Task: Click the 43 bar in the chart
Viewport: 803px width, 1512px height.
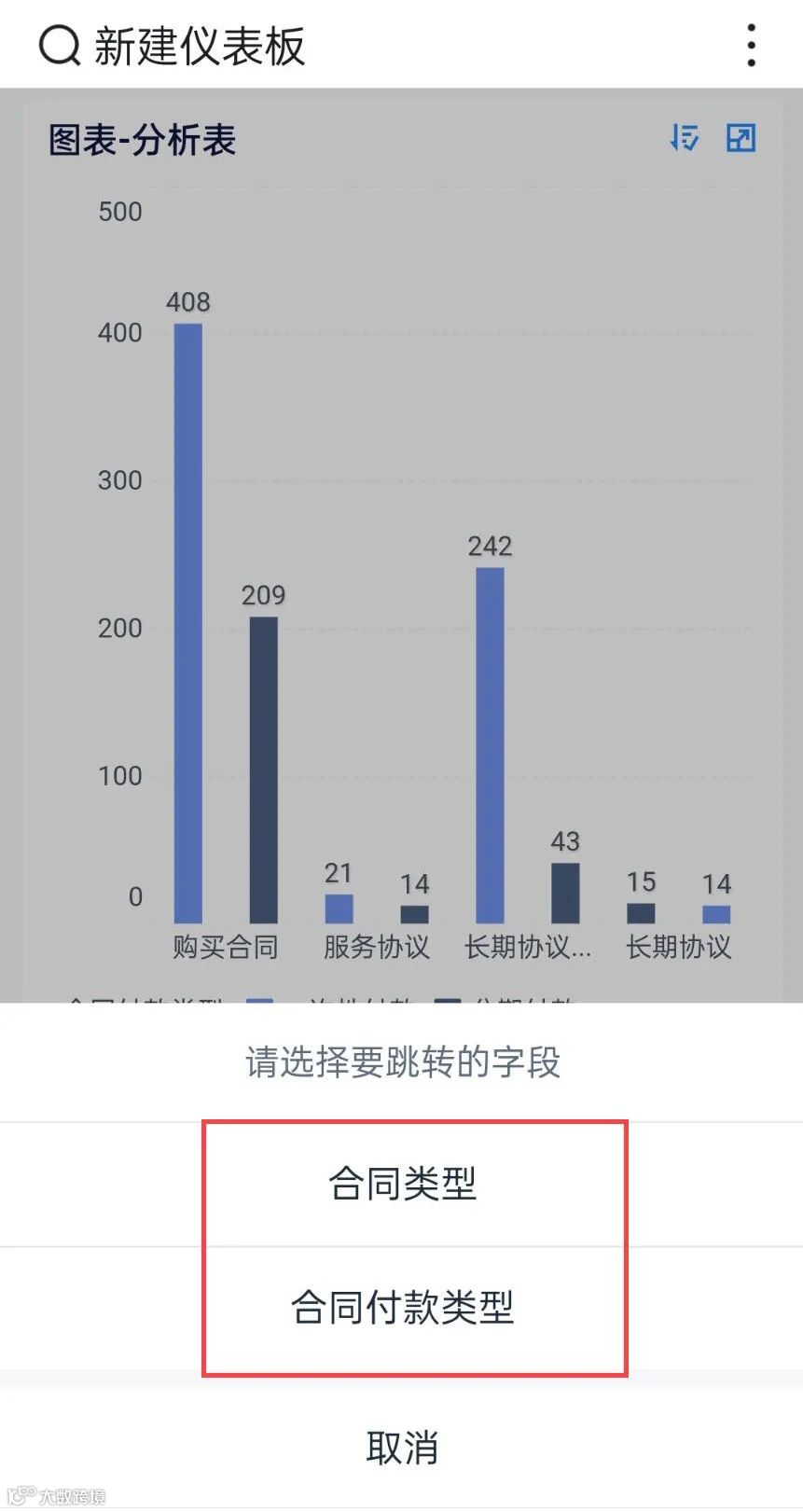Action: pos(566,891)
